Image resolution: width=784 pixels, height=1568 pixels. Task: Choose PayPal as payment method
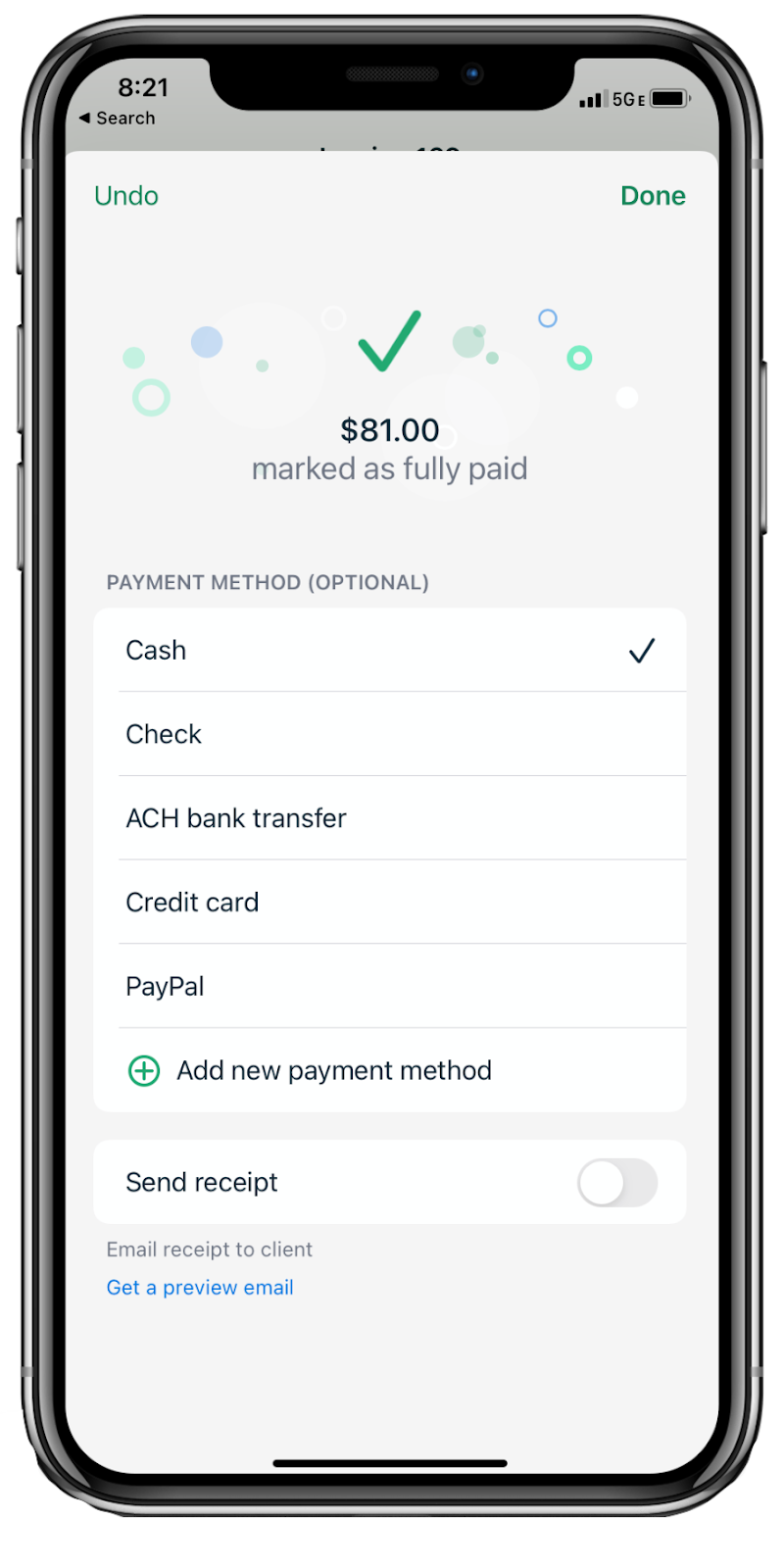click(390, 986)
